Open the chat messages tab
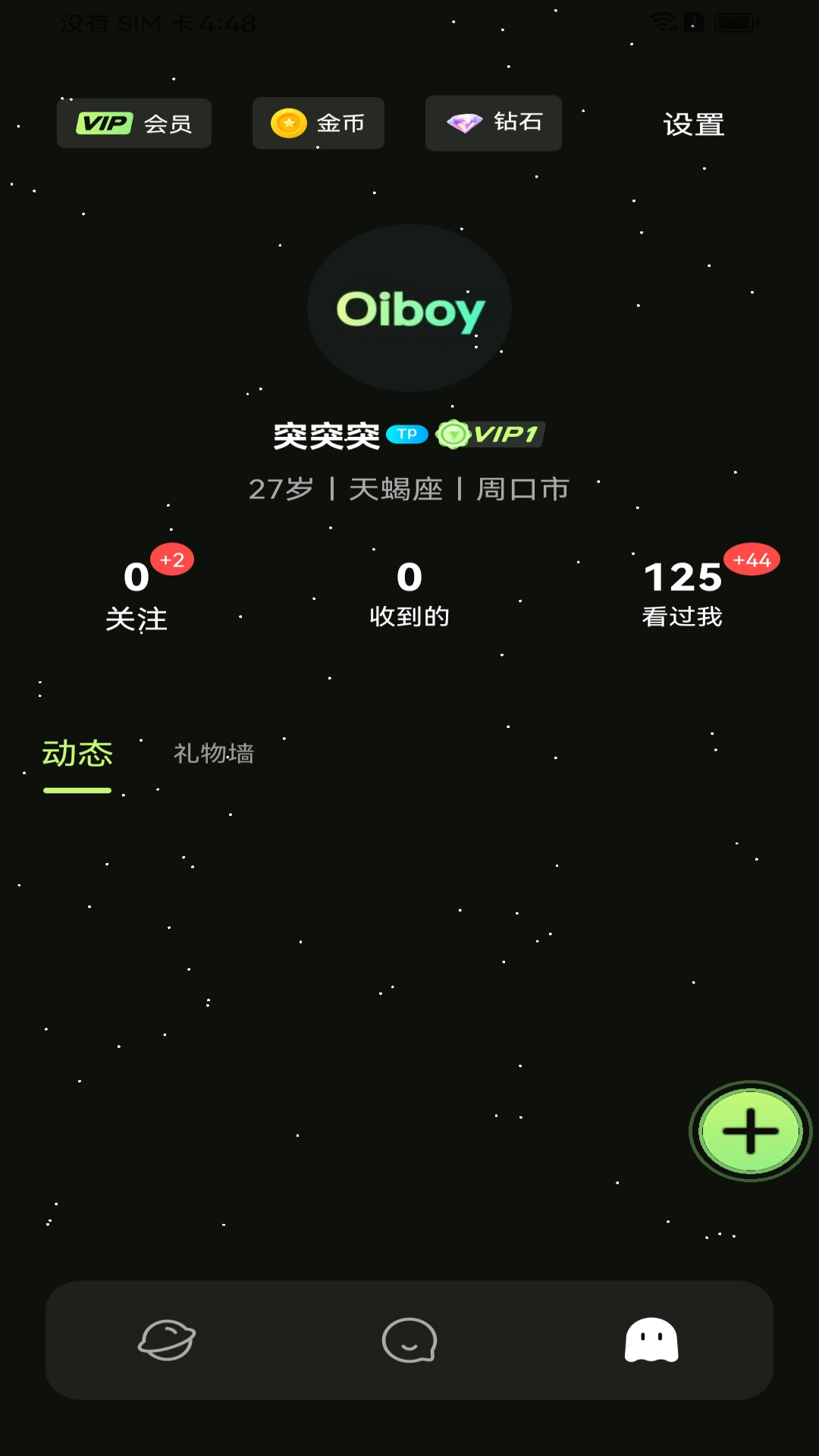The height and width of the screenshot is (1456, 819). pyautogui.click(x=409, y=1340)
